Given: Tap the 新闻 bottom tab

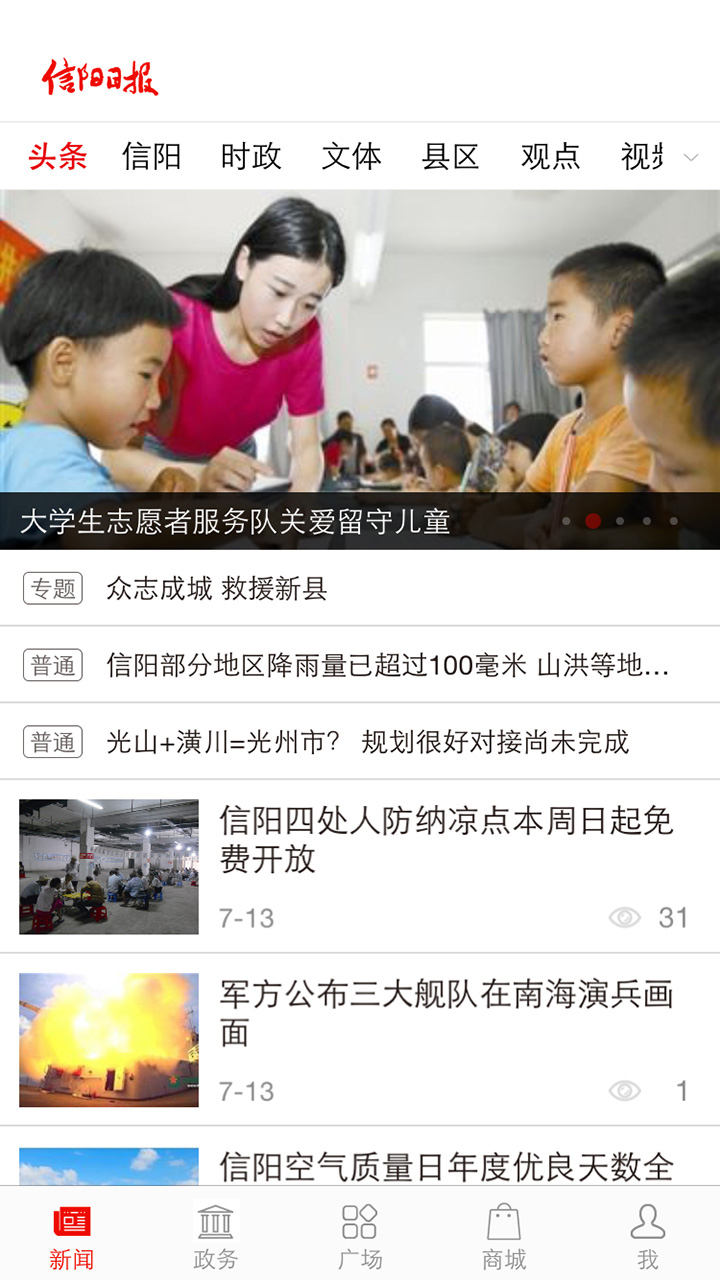Looking at the screenshot, I should pyautogui.click(x=72, y=1236).
